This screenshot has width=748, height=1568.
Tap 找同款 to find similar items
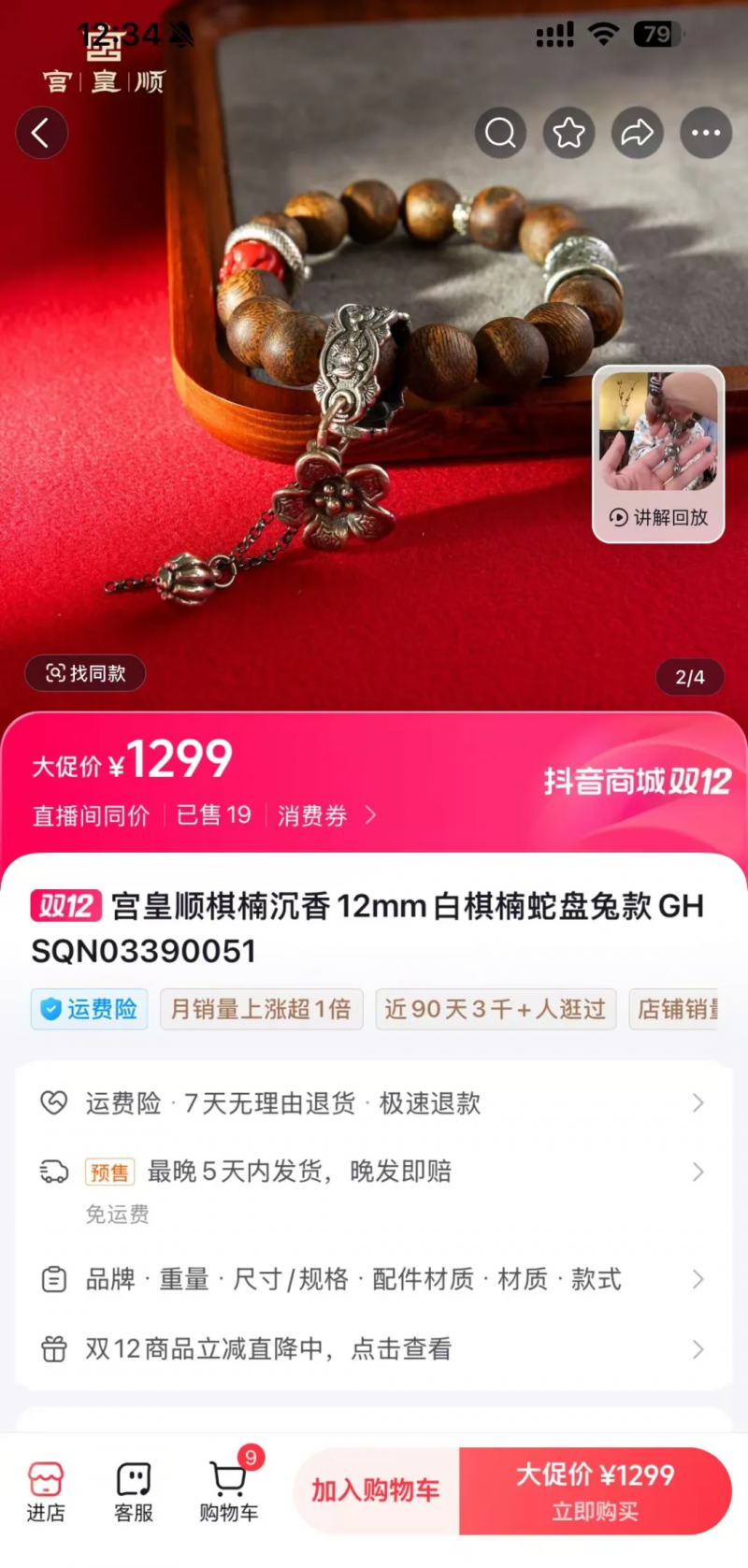pyautogui.click(x=85, y=673)
